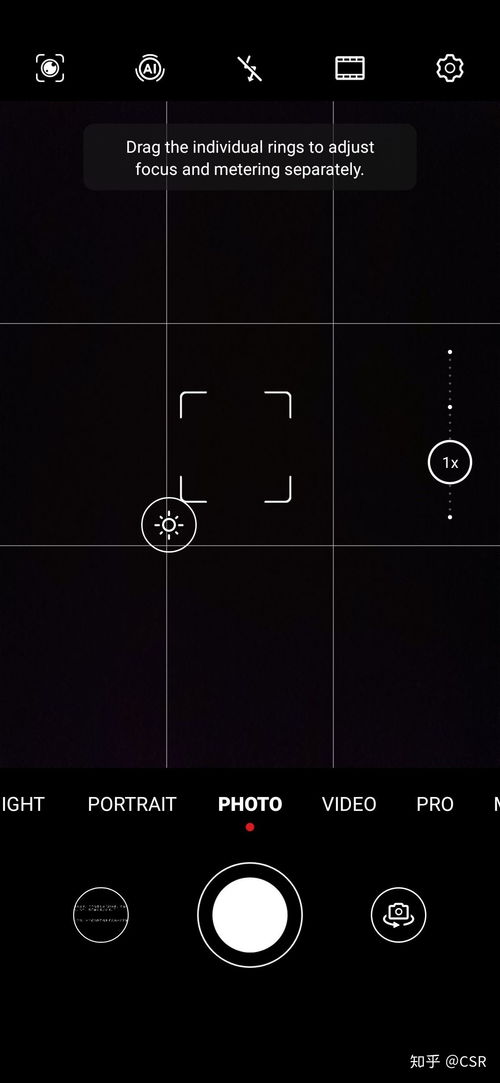The width and height of the screenshot is (500, 1083).
Task: Switch to VIDEO mode
Action: coord(349,804)
